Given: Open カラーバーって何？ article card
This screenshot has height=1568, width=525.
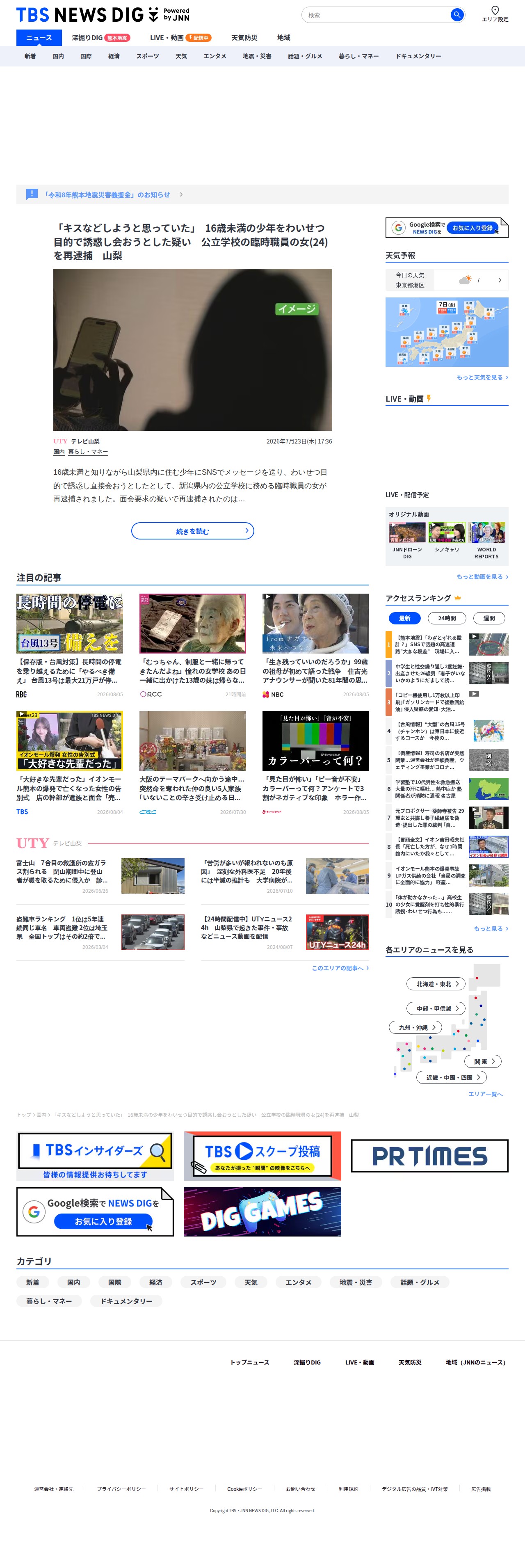Looking at the screenshot, I should [x=315, y=762].
